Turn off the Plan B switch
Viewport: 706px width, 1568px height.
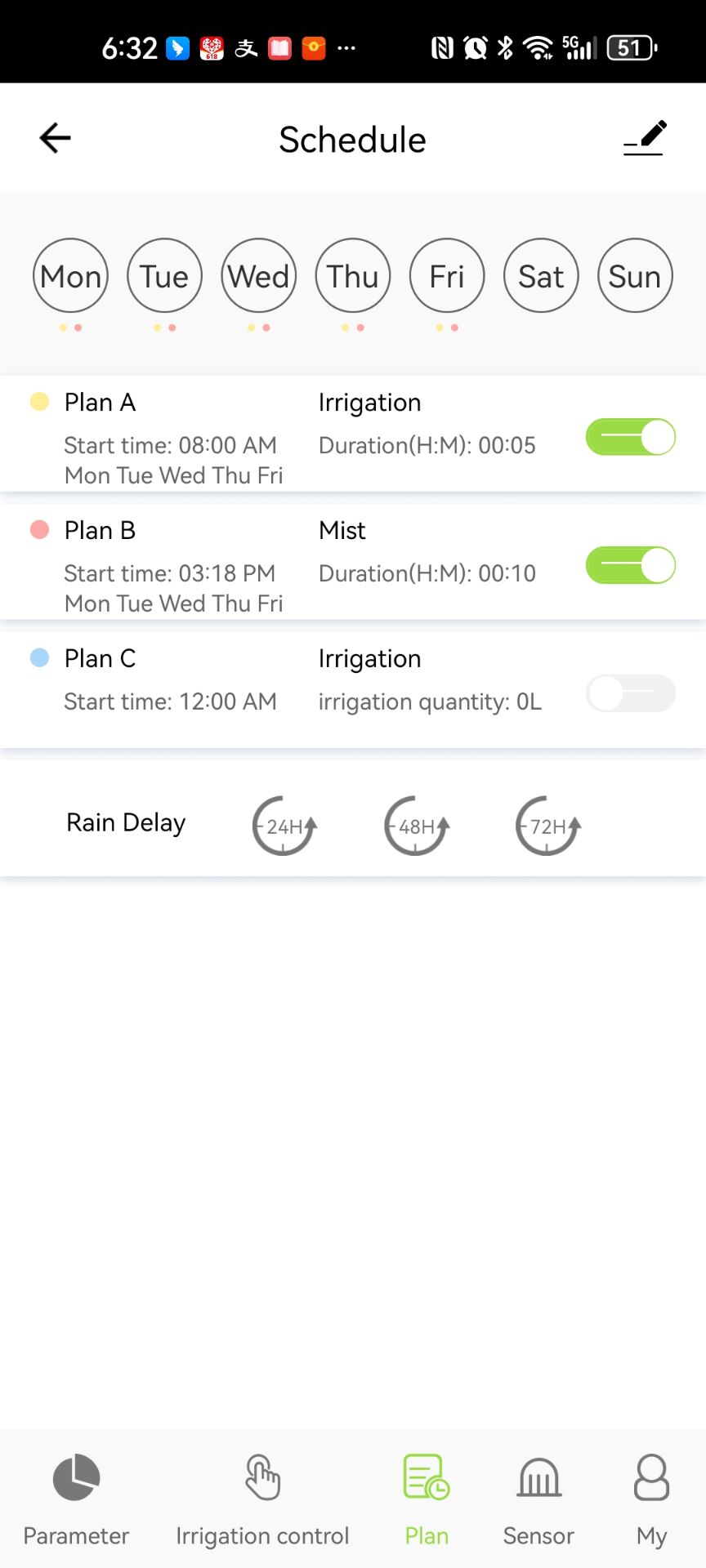630,565
